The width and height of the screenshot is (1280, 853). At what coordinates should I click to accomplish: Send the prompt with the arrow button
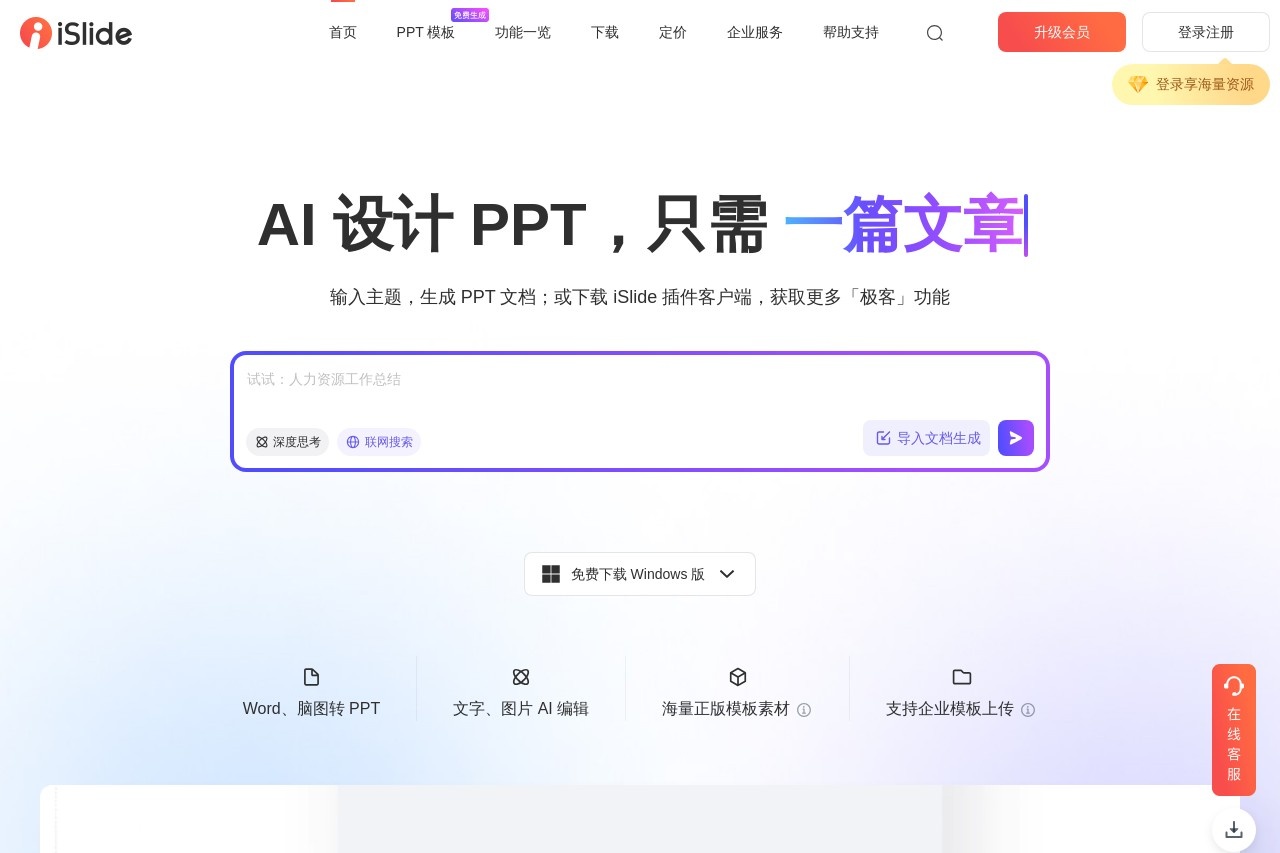pyautogui.click(x=1016, y=438)
